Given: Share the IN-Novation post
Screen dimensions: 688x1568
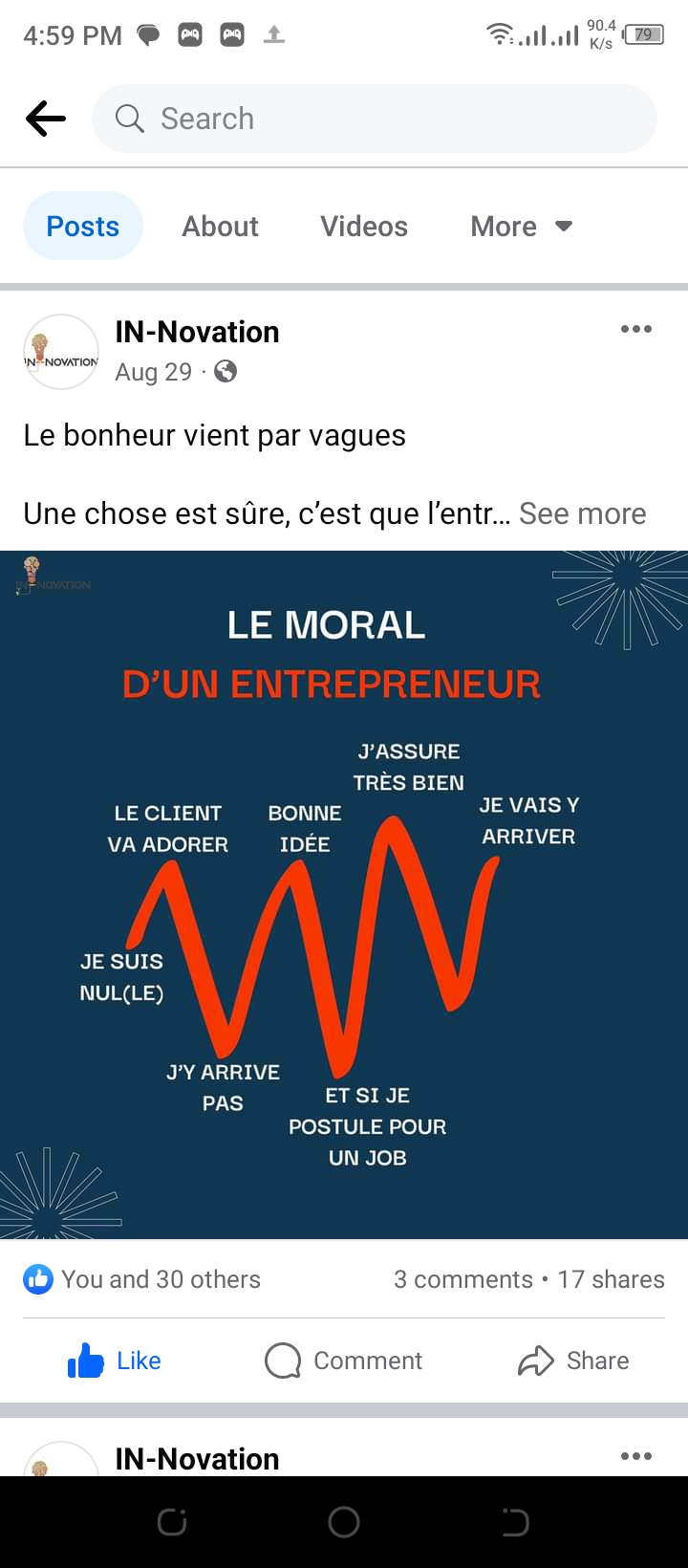Looking at the screenshot, I should (x=573, y=1361).
